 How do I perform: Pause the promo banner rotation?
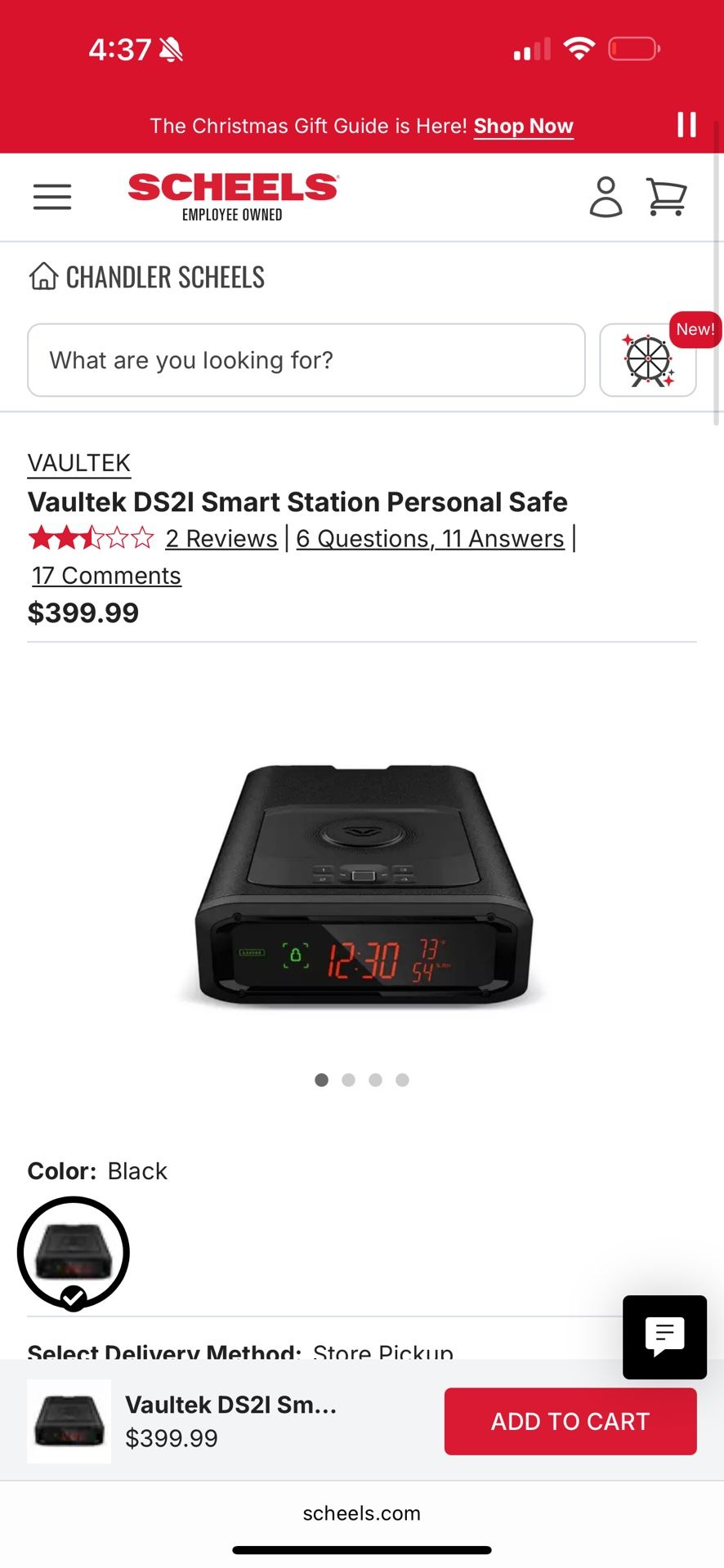point(687,125)
